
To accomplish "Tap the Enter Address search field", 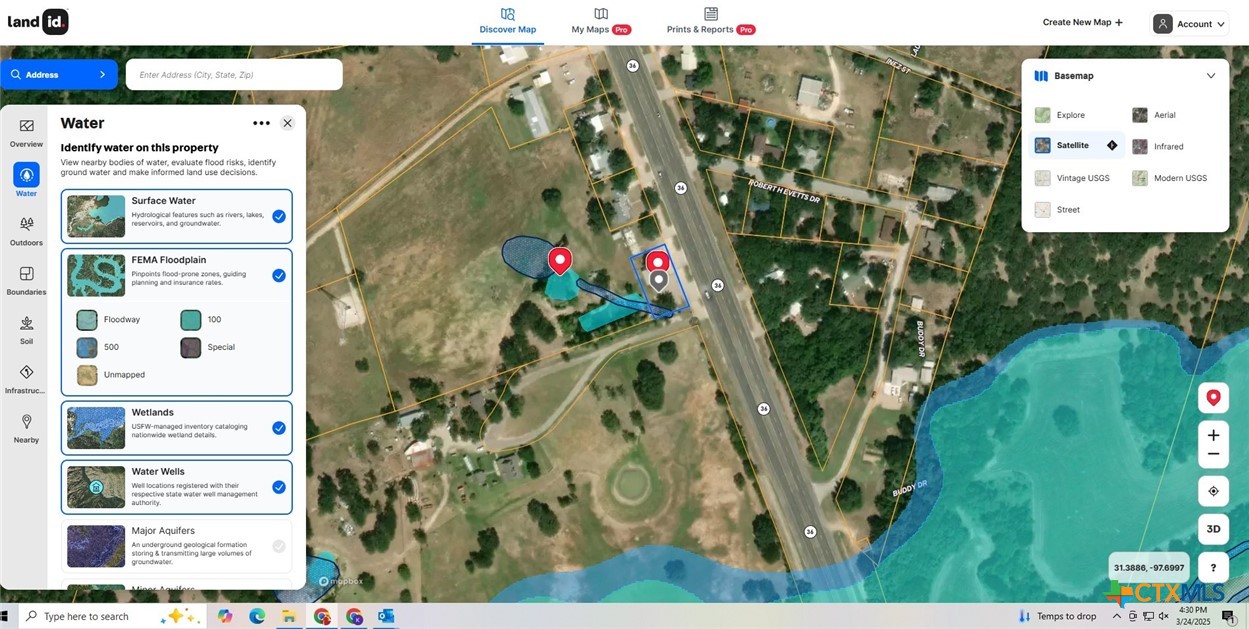I will tap(234, 75).
